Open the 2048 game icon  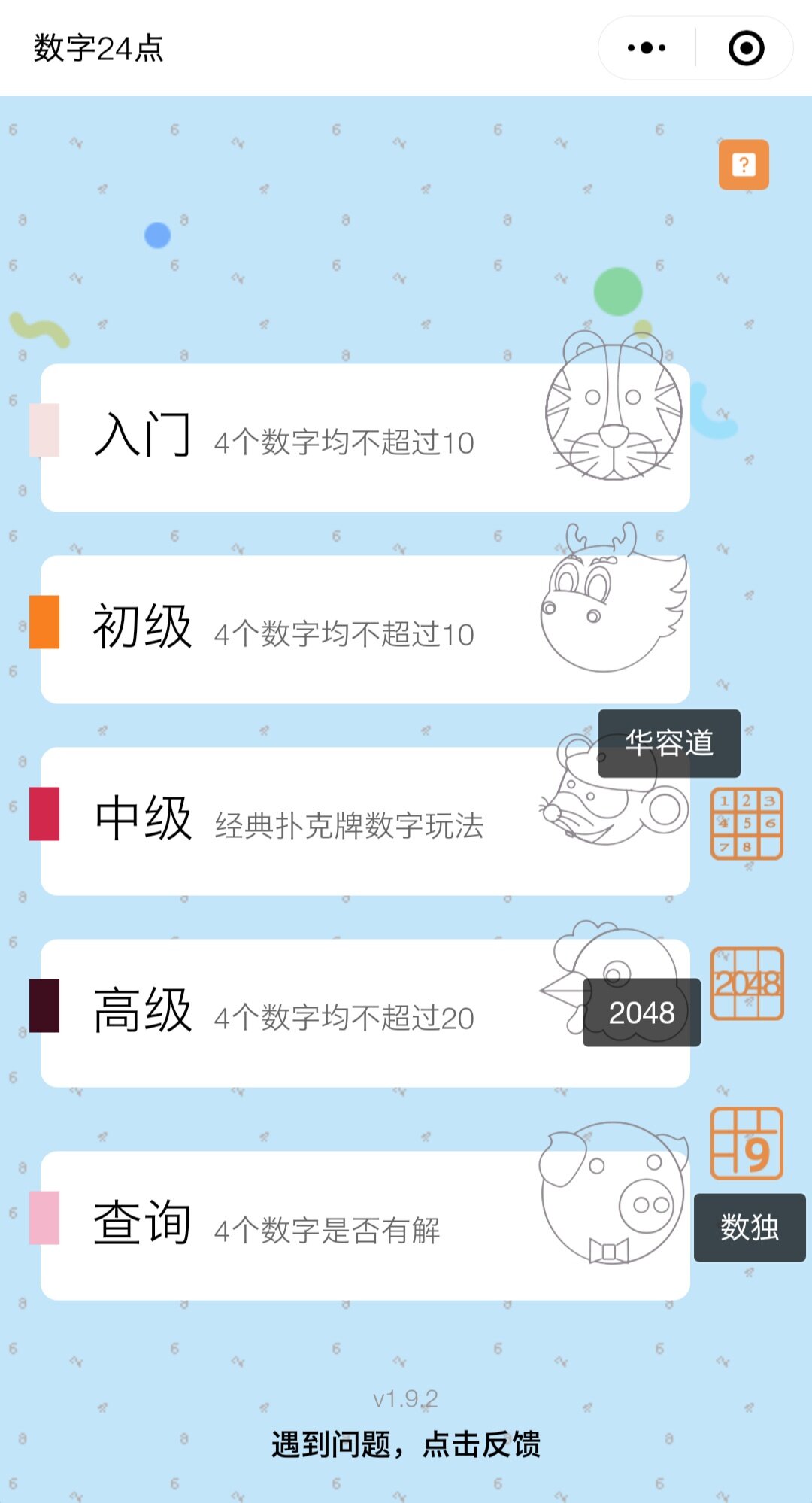tap(747, 983)
